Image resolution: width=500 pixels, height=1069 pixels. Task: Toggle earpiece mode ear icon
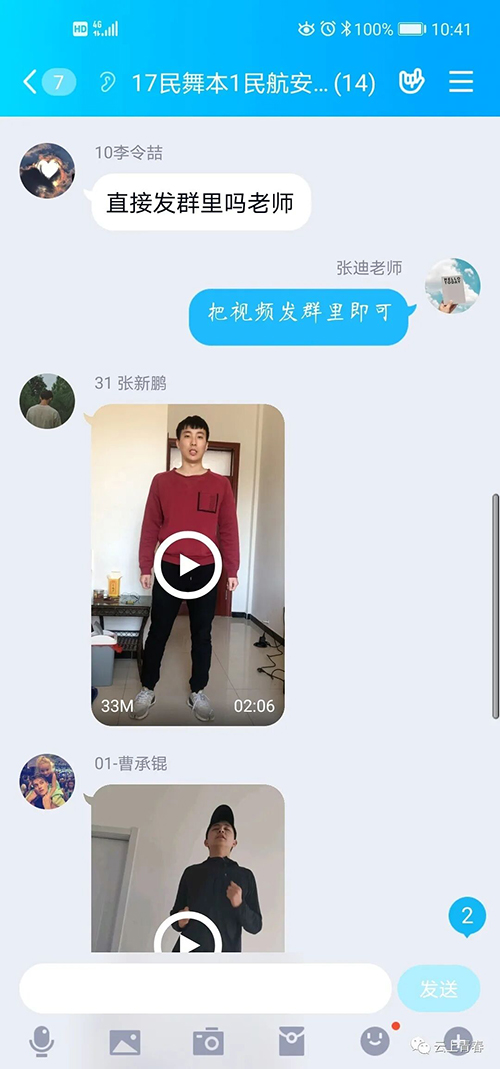107,83
